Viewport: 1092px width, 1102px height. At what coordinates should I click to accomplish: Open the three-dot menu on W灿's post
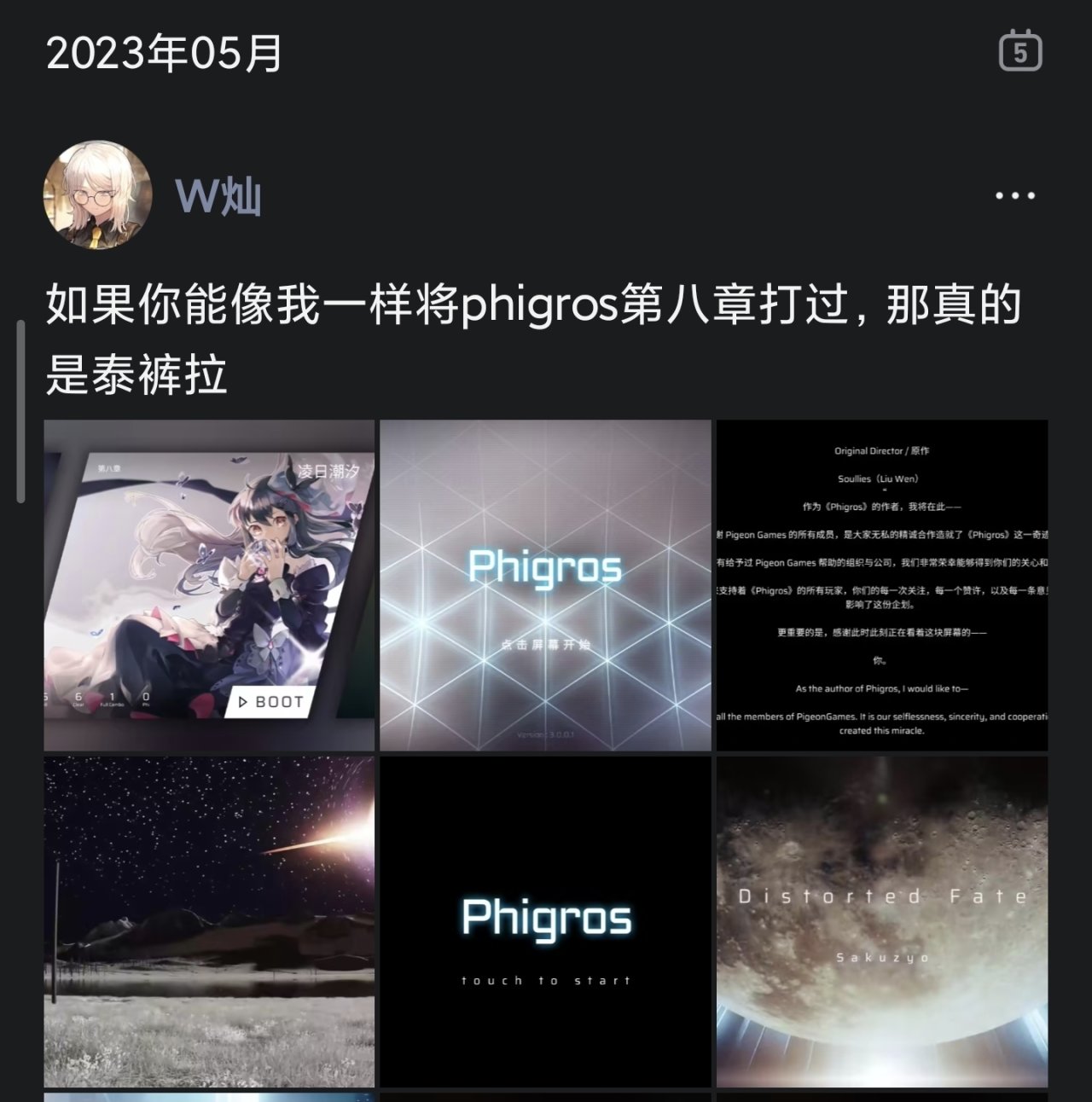1014,195
